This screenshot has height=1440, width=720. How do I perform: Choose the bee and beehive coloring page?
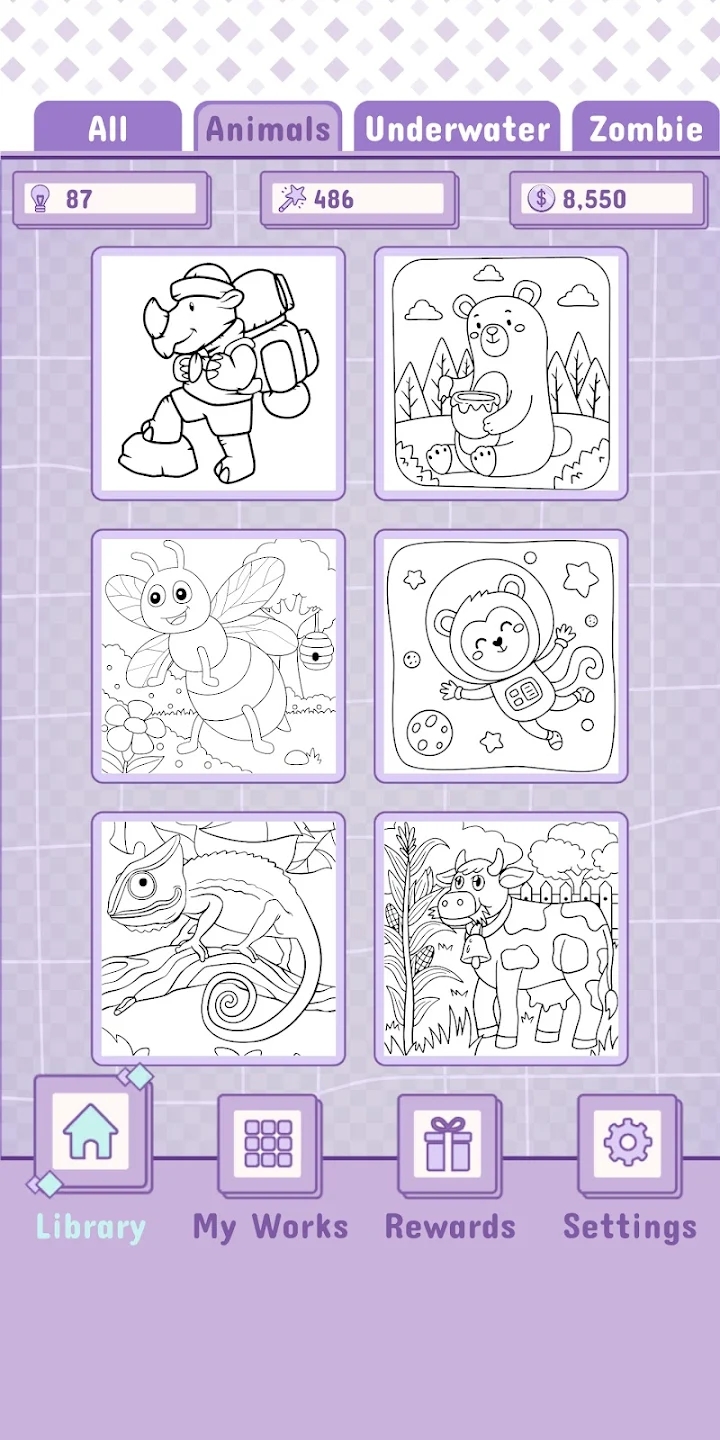pos(219,656)
